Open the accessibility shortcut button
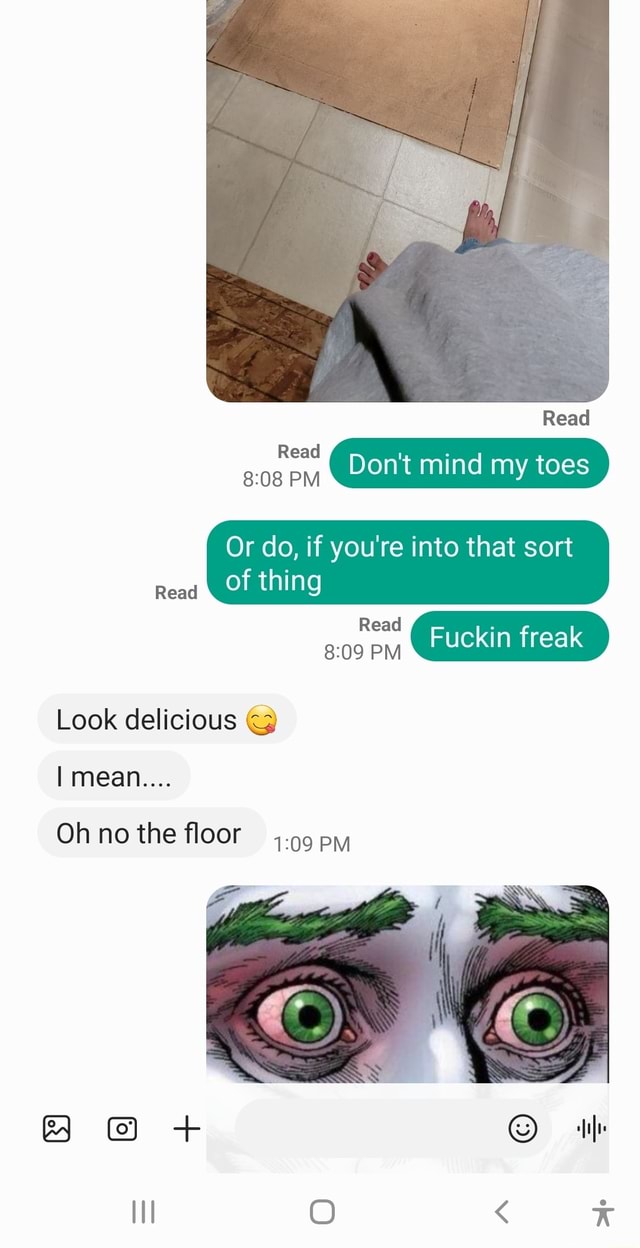This screenshot has height=1248, width=640. (602, 1212)
